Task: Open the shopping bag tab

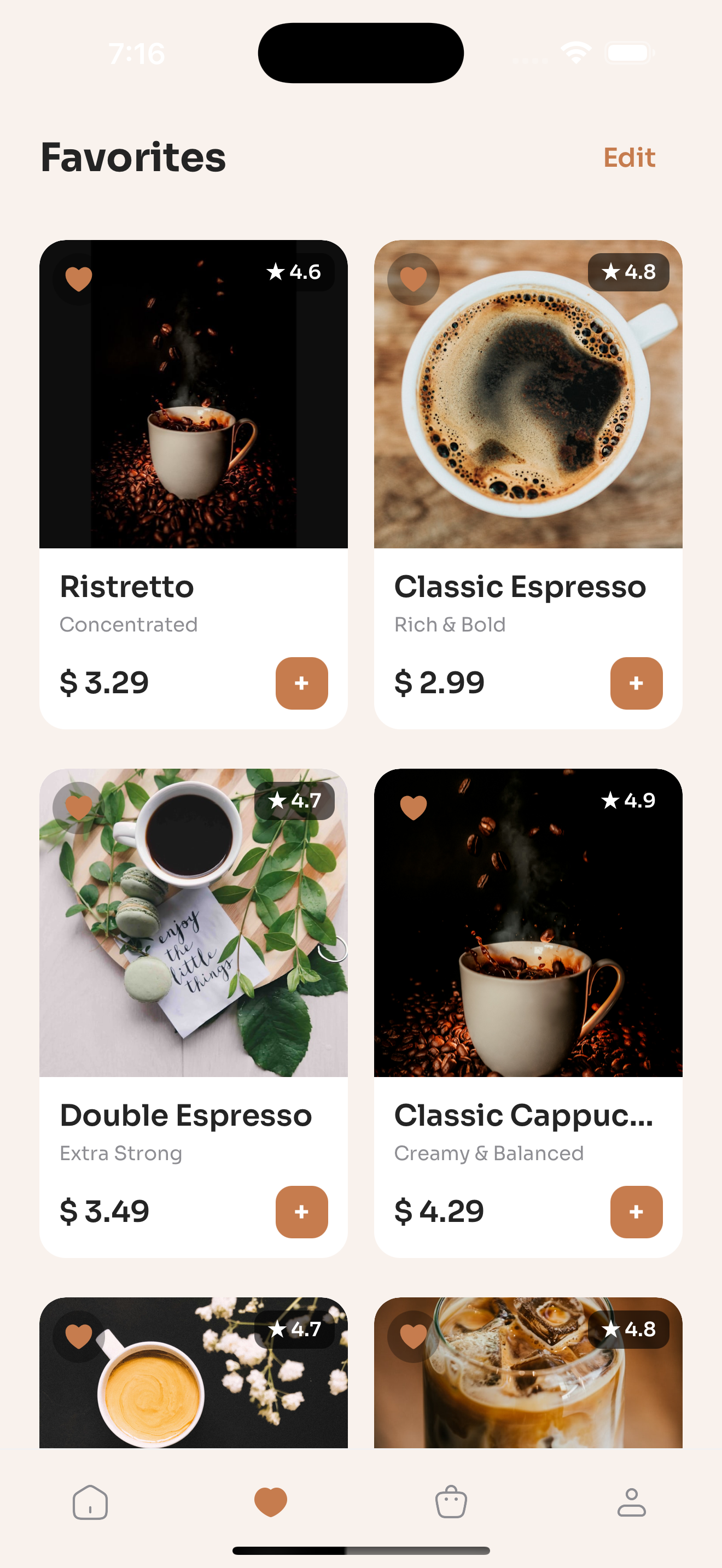Action: (451, 1502)
